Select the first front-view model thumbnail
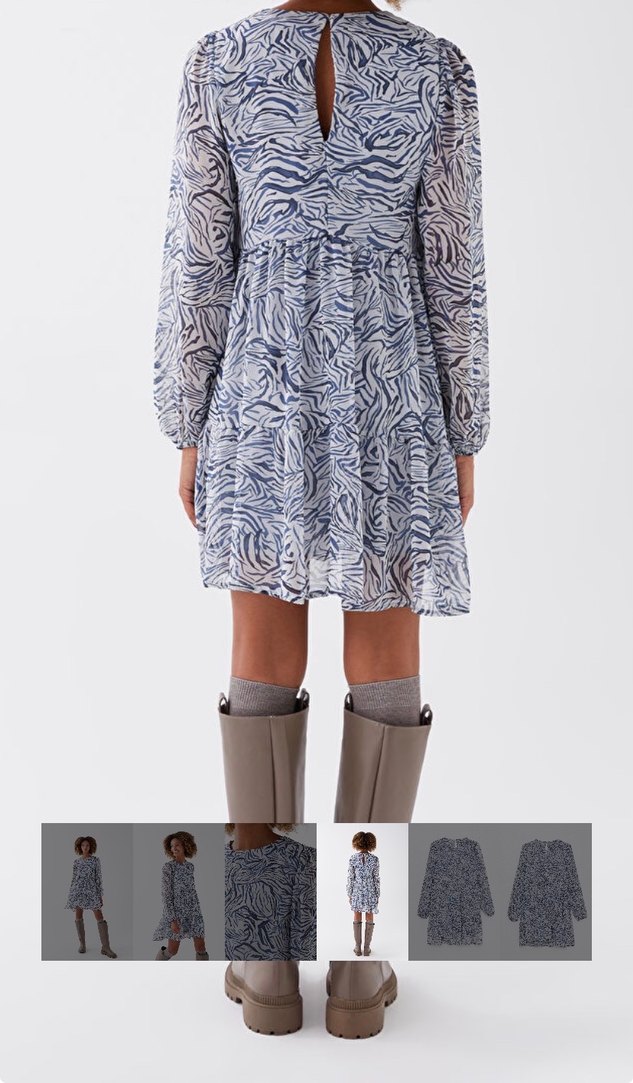 (x=87, y=891)
